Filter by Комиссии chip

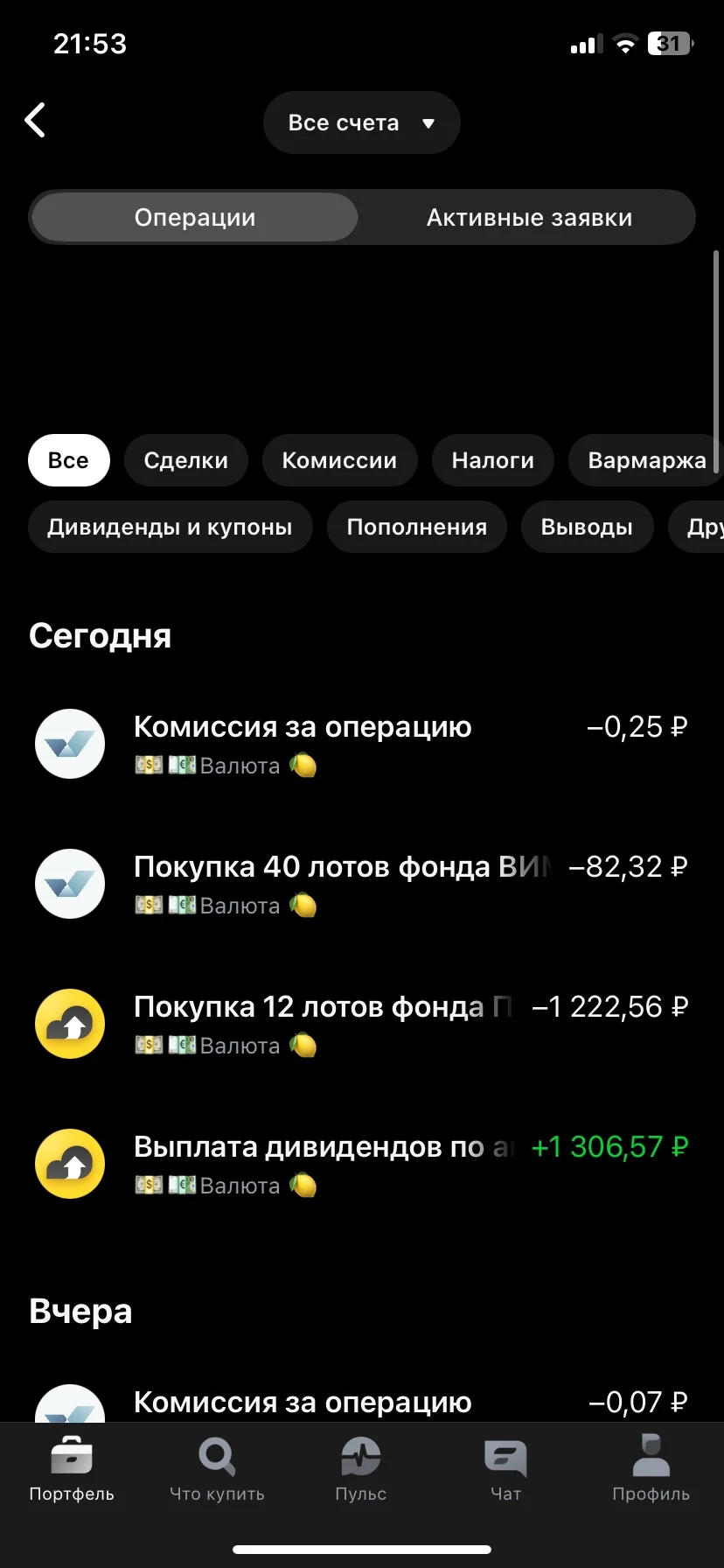click(x=339, y=460)
